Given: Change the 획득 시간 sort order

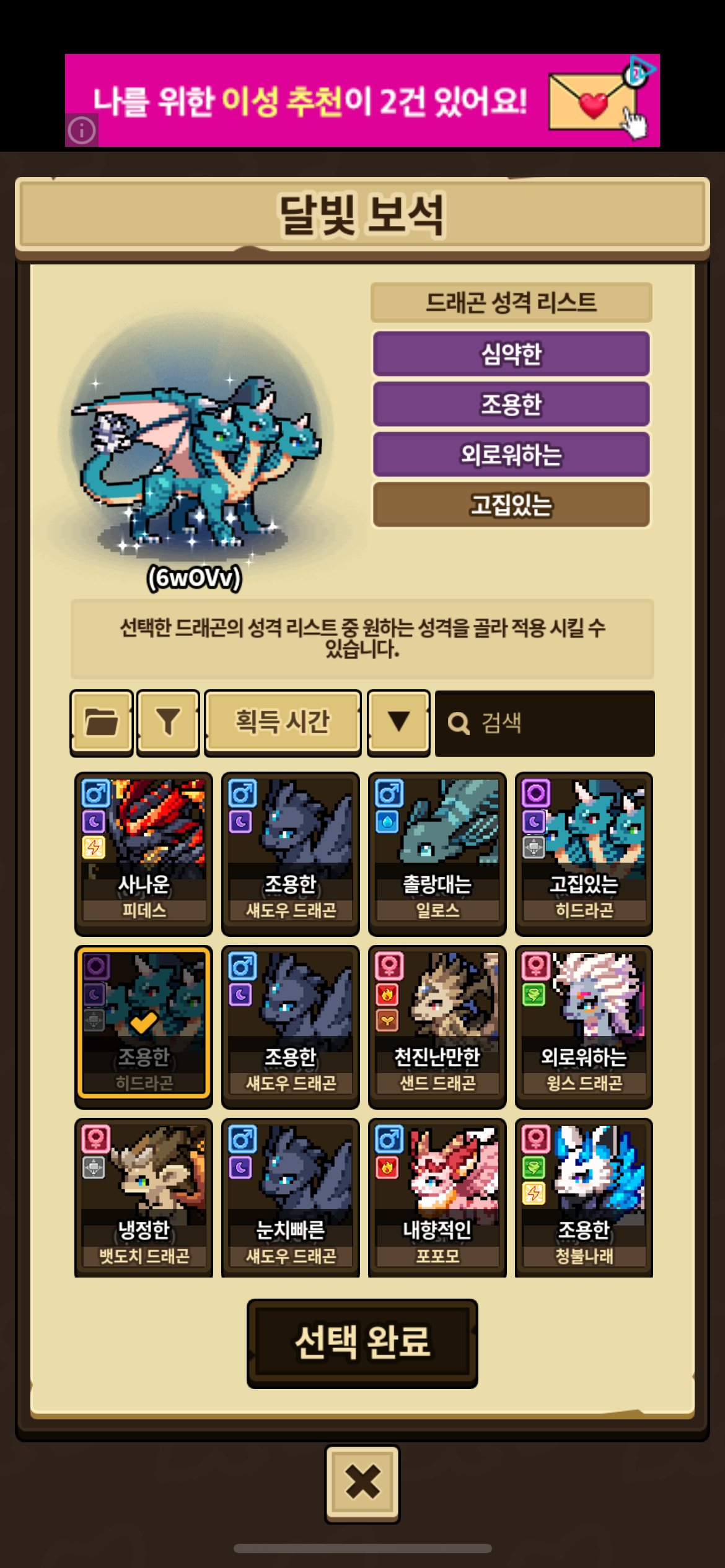Looking at the screenshot, I should tap(283, 723).
